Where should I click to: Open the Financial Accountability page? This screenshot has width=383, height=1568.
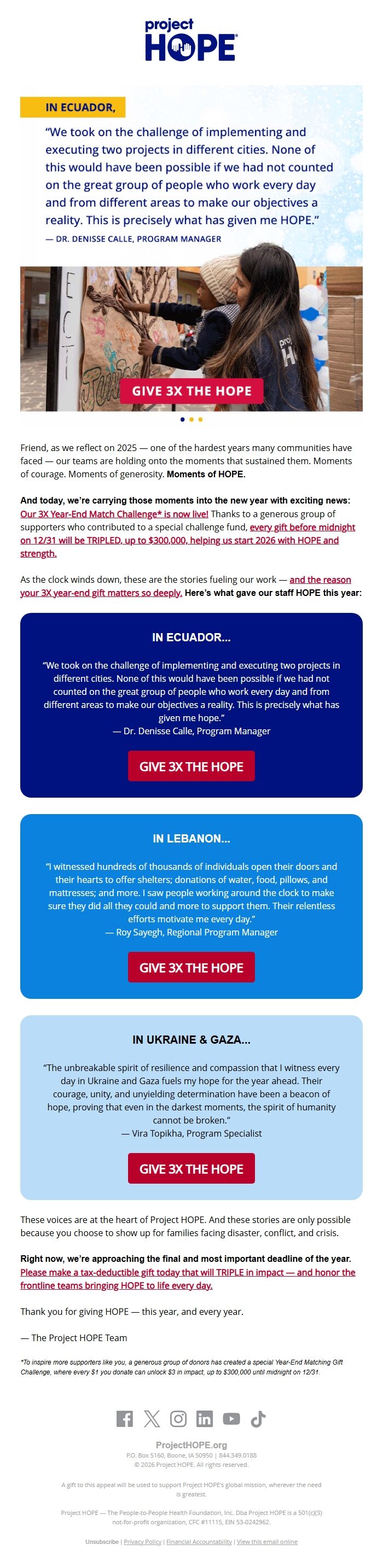(x=199, y=1542)
